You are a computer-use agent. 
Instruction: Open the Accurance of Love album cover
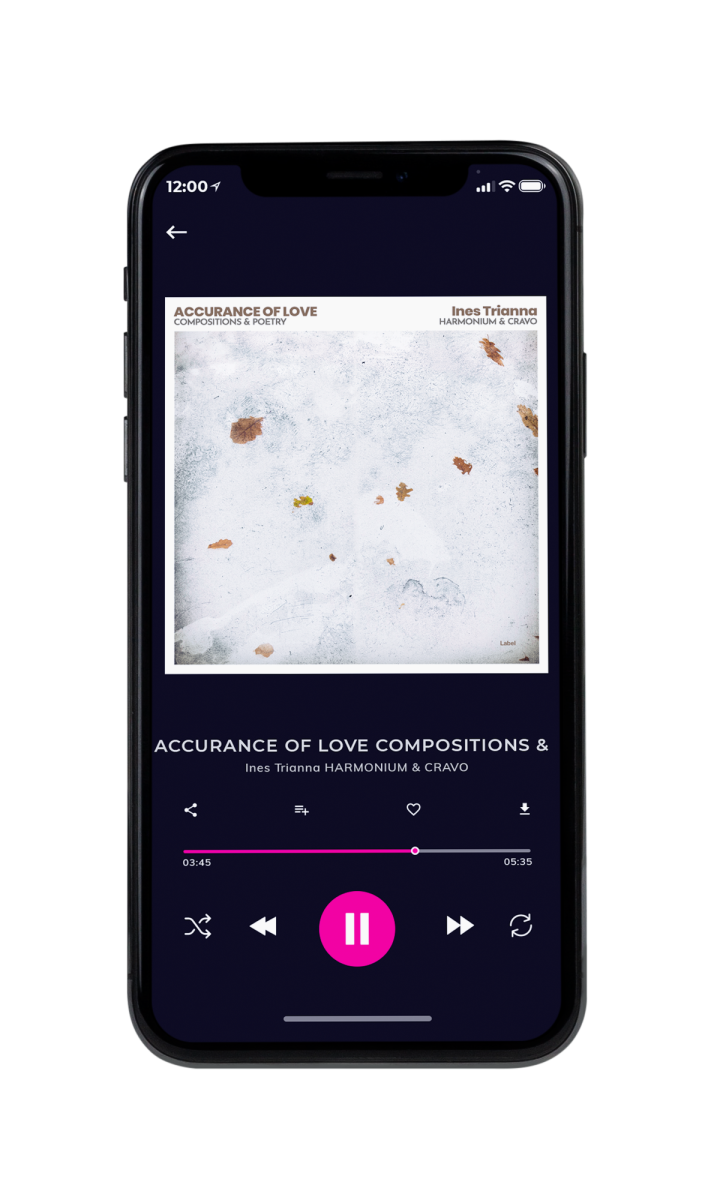(x=356, y=485)
